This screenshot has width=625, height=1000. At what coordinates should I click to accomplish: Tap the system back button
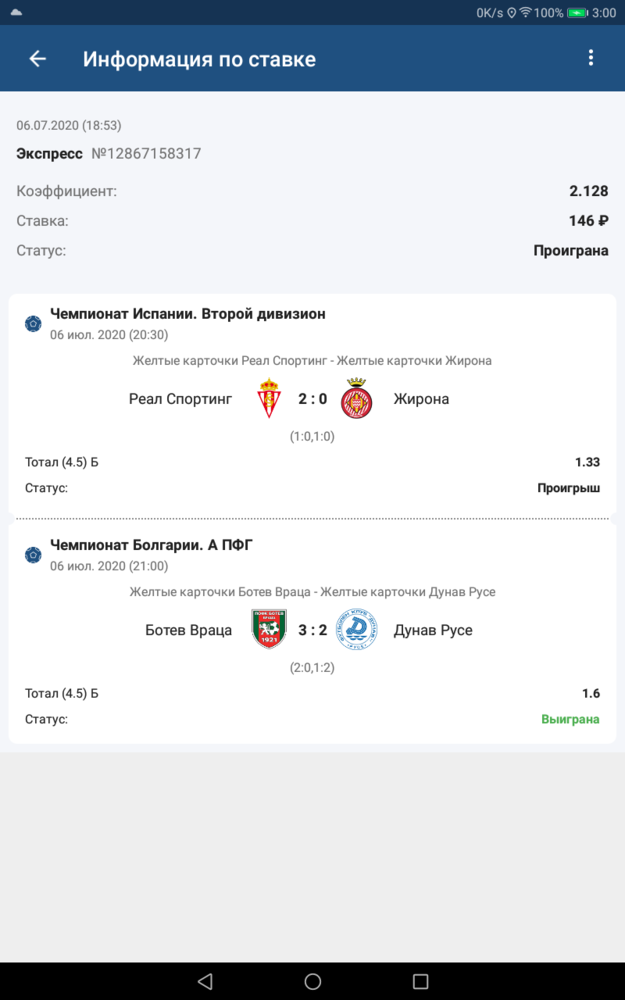(x=205, y=981)
